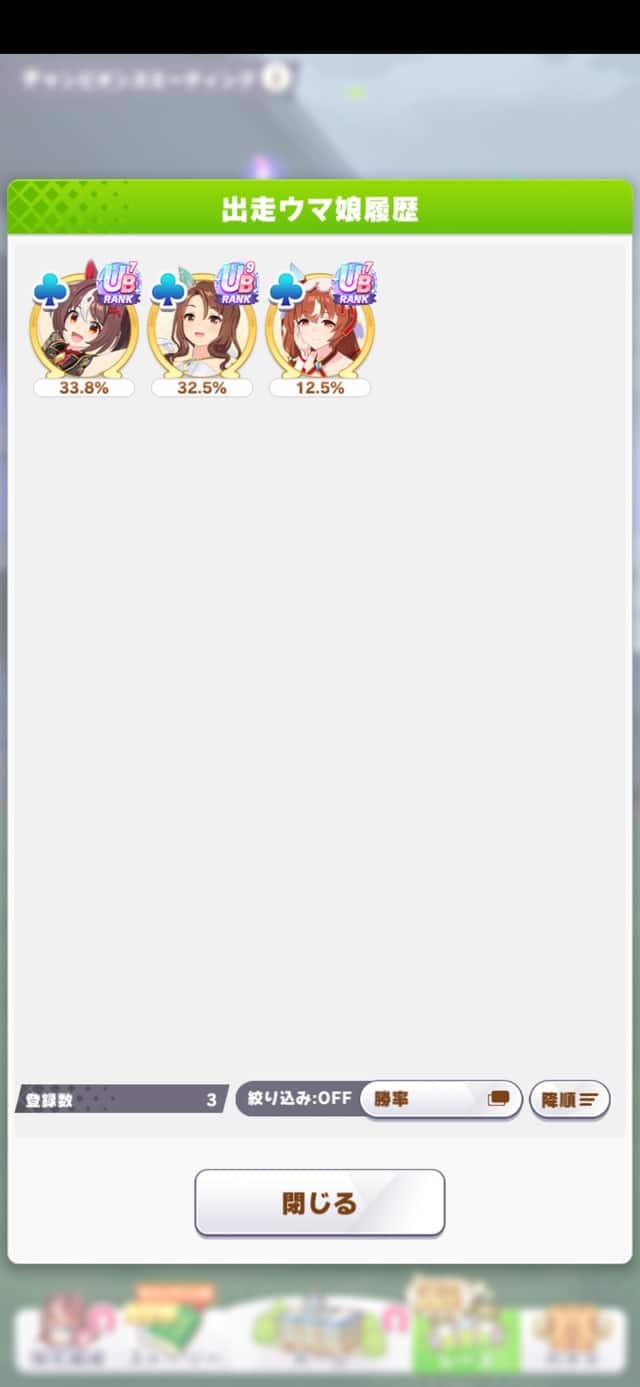This screenshot has height=1387, width=640.
Task: Tap 閉じる to close the dialog
Action: pyautogui.click(x=319, y=1202)
